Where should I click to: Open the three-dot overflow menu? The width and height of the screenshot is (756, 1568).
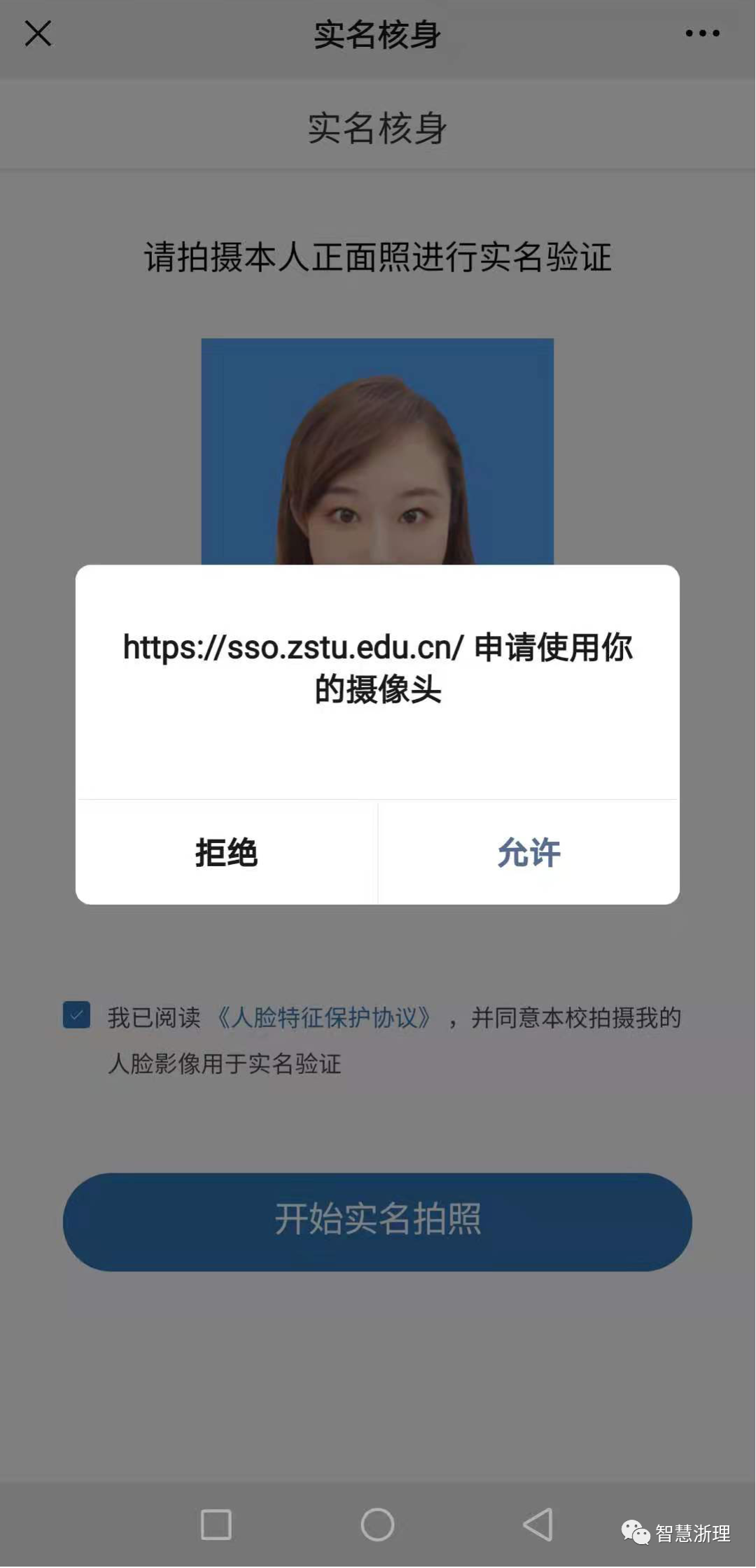click(702, 33)
